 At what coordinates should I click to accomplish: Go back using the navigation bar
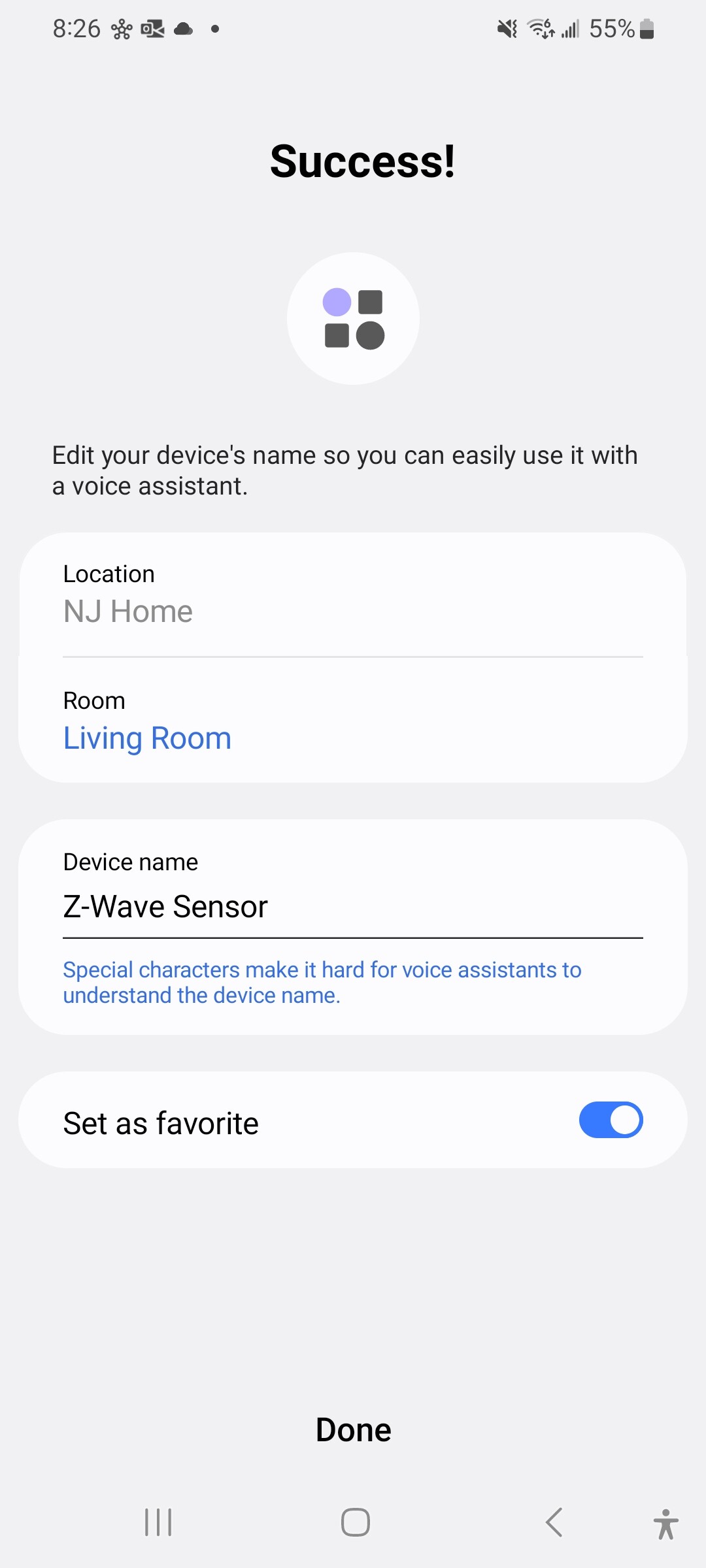pyautogui.click(x=554, y=1522)
